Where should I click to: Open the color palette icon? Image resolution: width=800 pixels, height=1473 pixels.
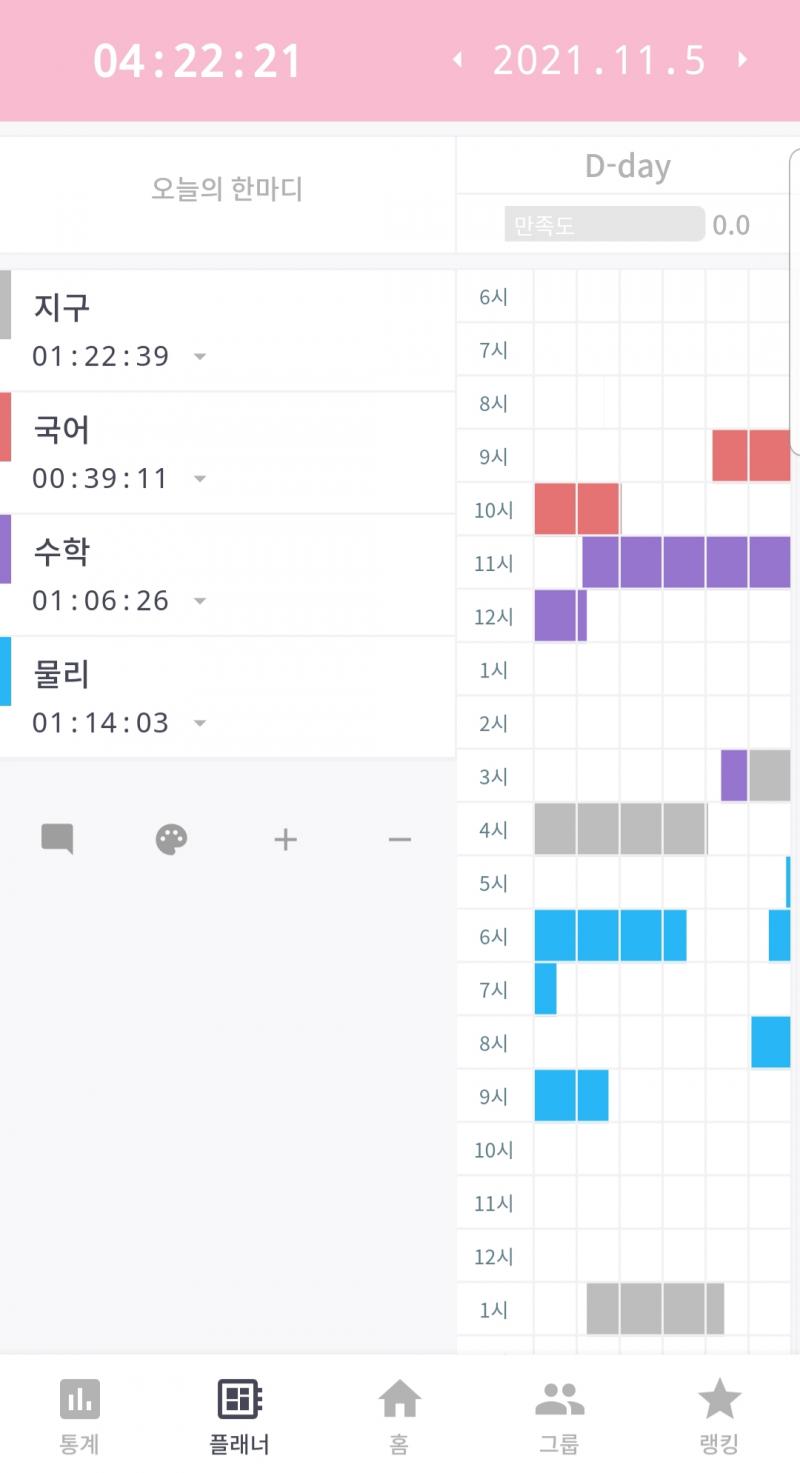[171, 839]
